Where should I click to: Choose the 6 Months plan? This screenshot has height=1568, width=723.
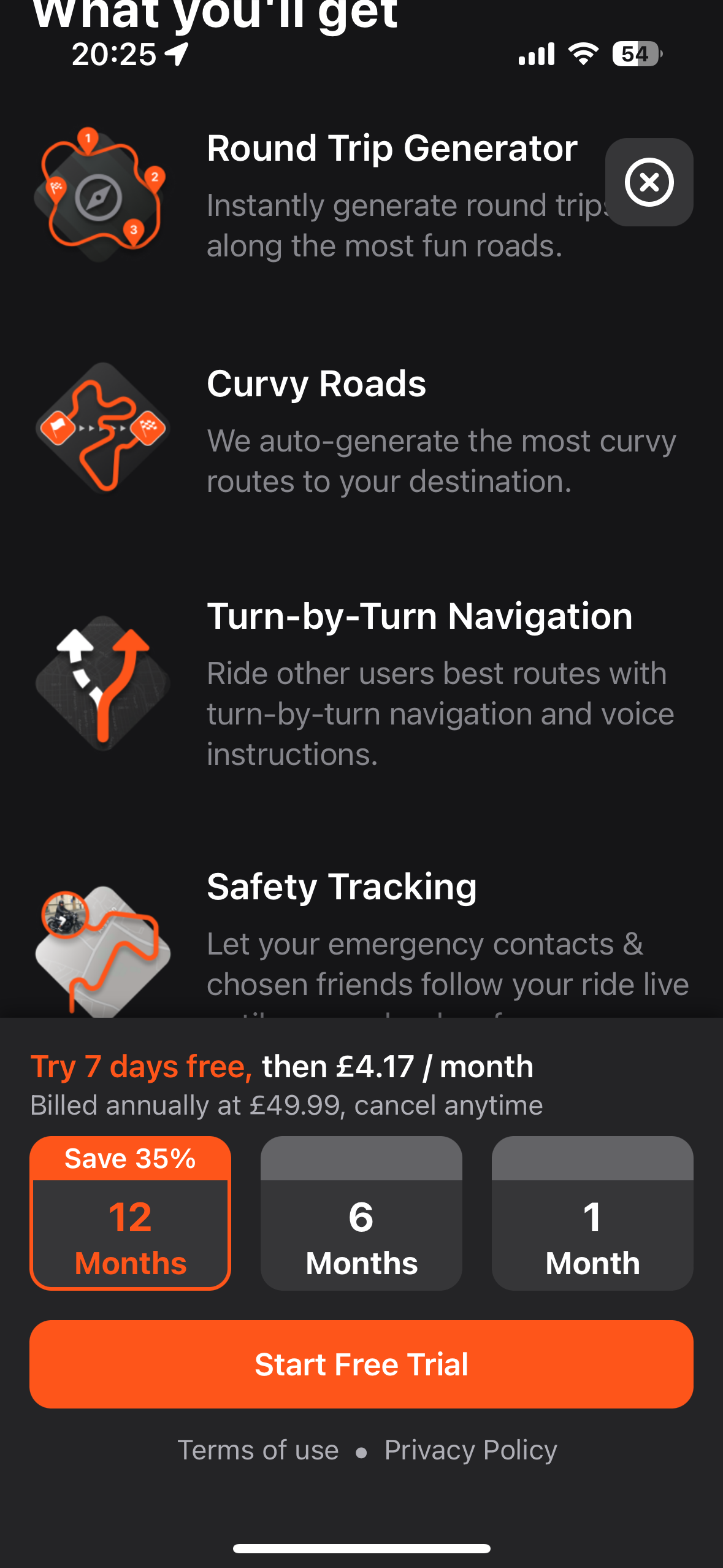[361, 1213]
